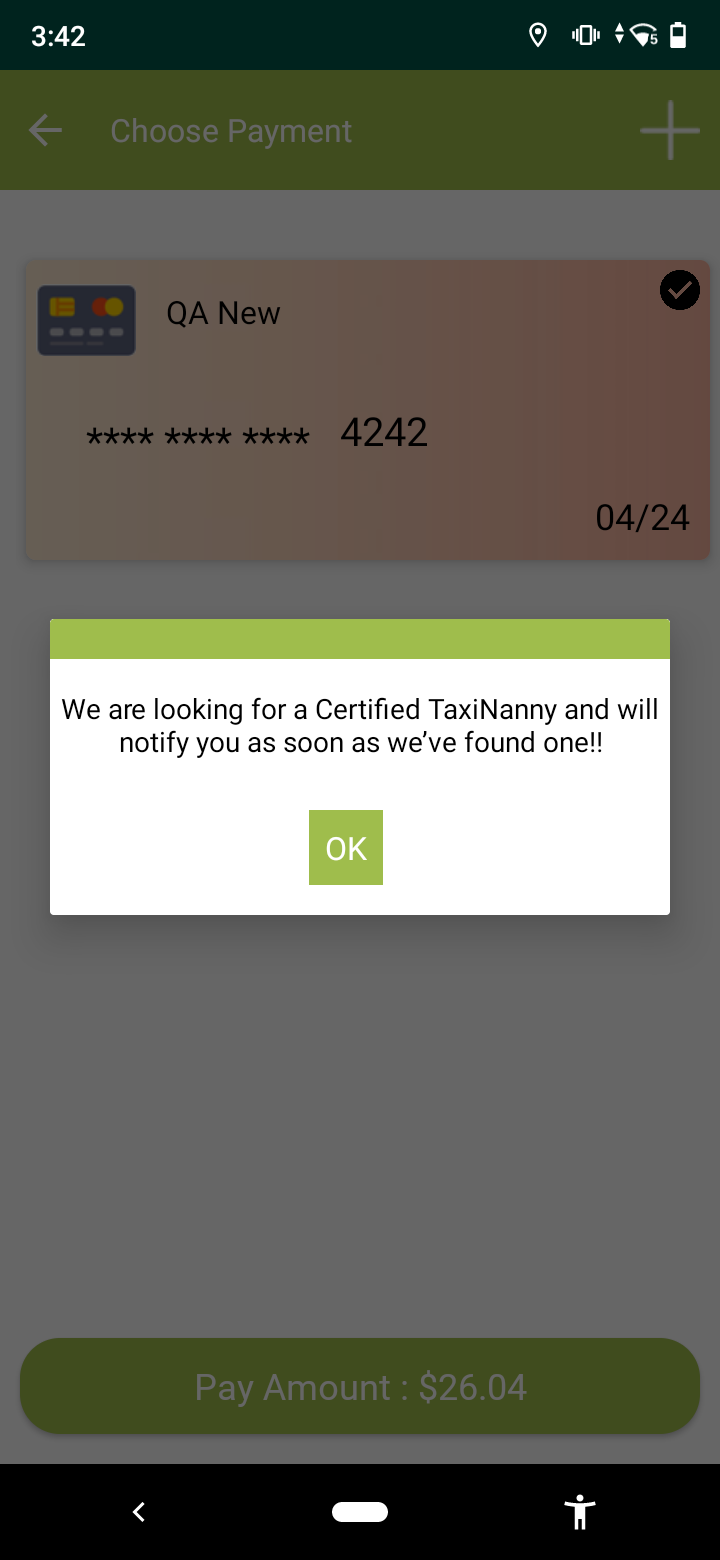
Task: Add a new payment card
Action: 669,131
